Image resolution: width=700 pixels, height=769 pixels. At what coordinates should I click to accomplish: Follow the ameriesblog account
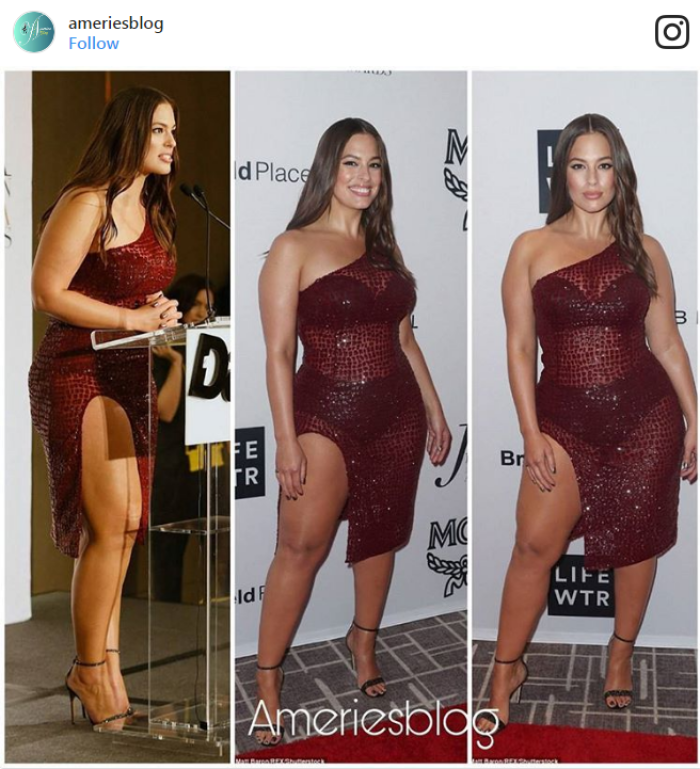(x=93, y=43)
